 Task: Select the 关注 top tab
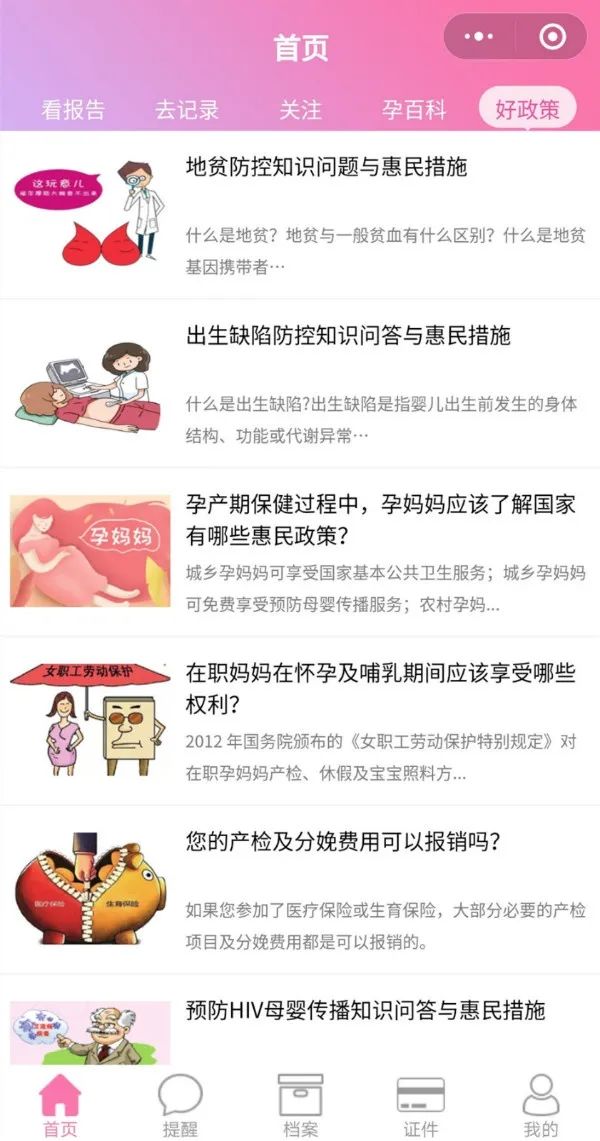(x=300, y=110)
